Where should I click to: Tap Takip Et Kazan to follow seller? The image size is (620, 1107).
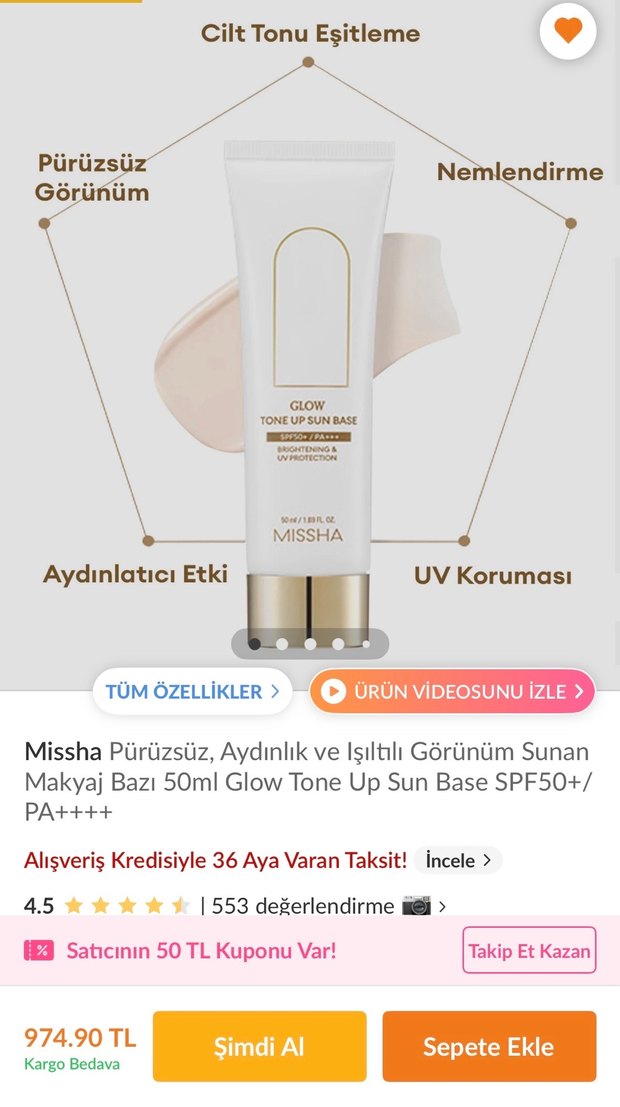tap(529, 950)
